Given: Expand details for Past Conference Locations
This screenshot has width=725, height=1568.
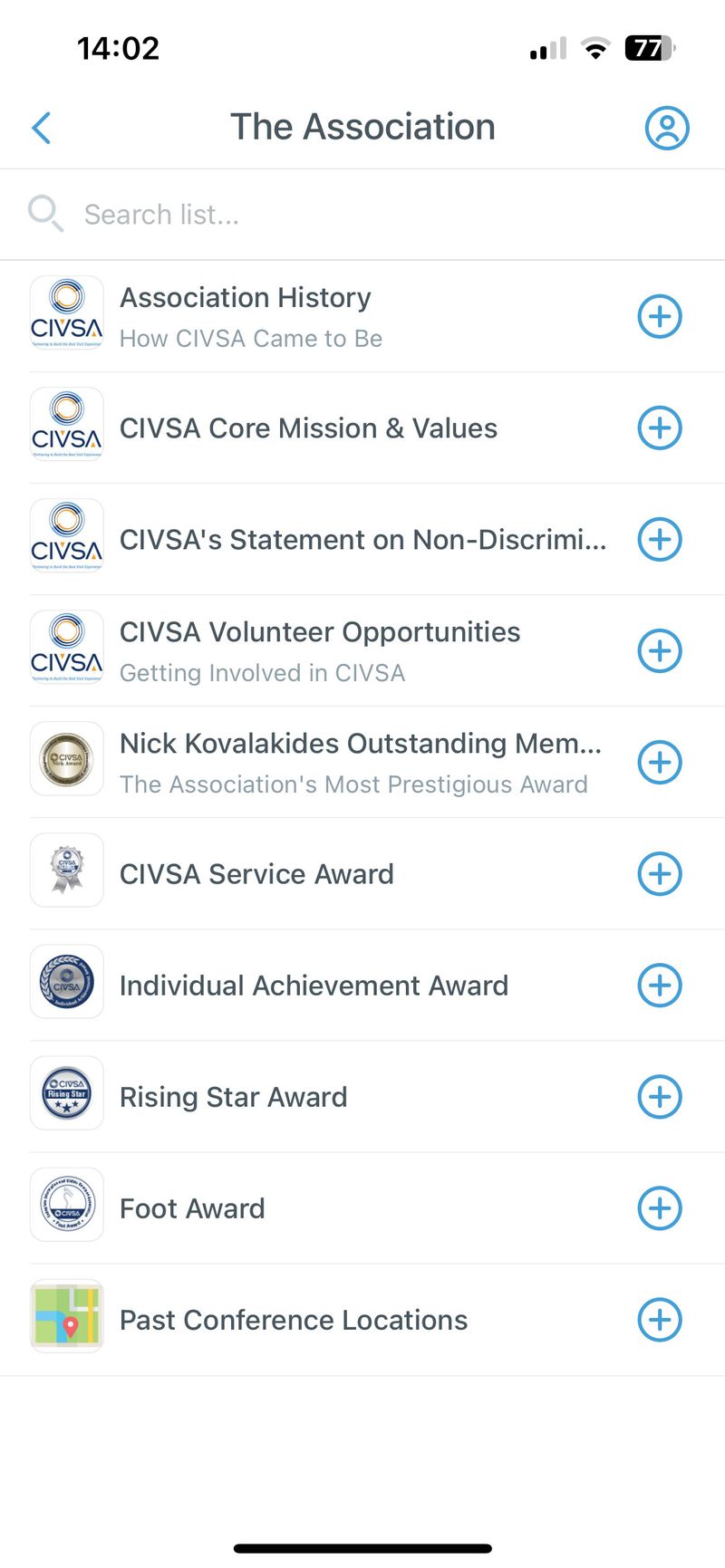Looking at the screenshot, I should (x=659, y=1320).
